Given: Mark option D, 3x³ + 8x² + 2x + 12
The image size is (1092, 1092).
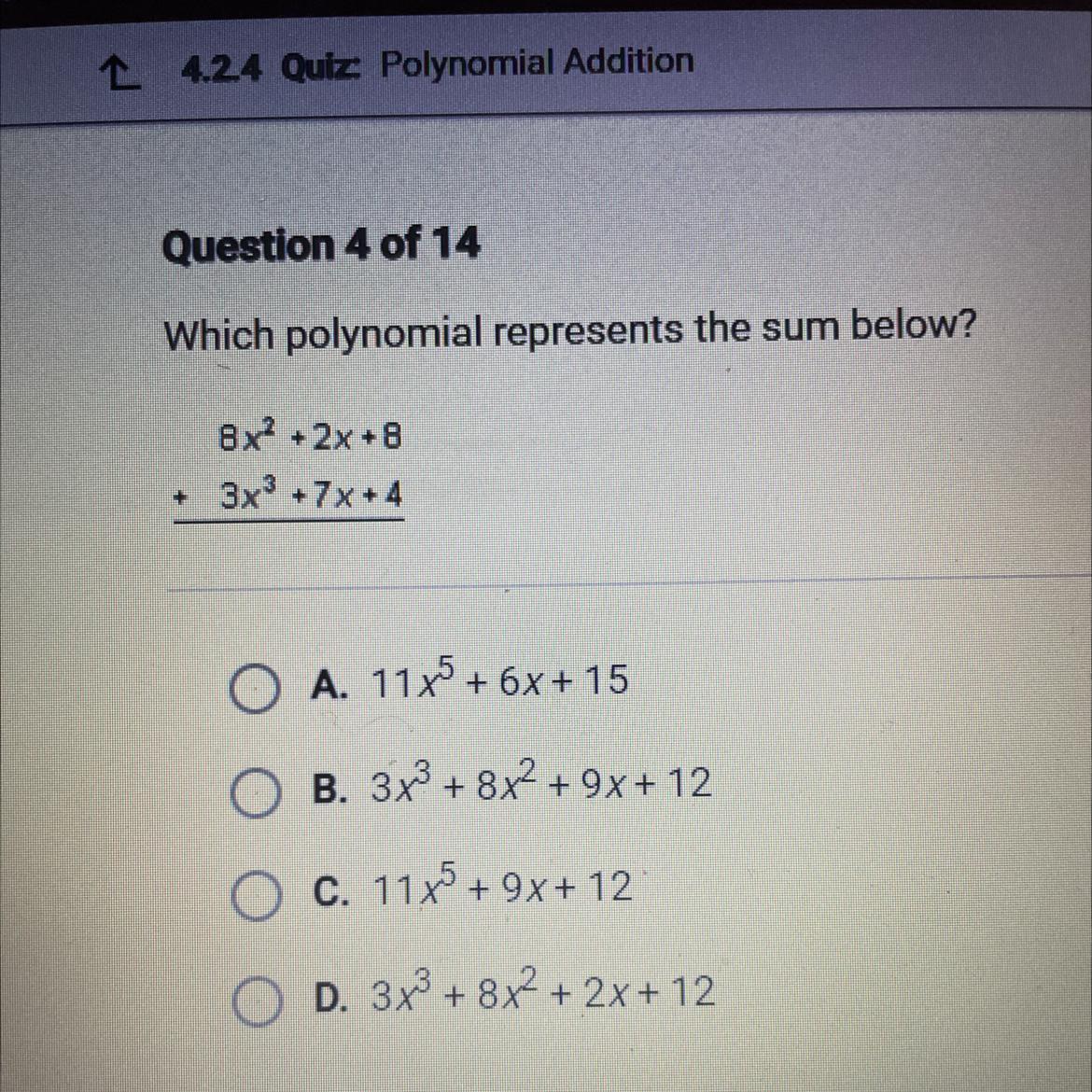Looking at the screenshot, I should point(255,1000).
